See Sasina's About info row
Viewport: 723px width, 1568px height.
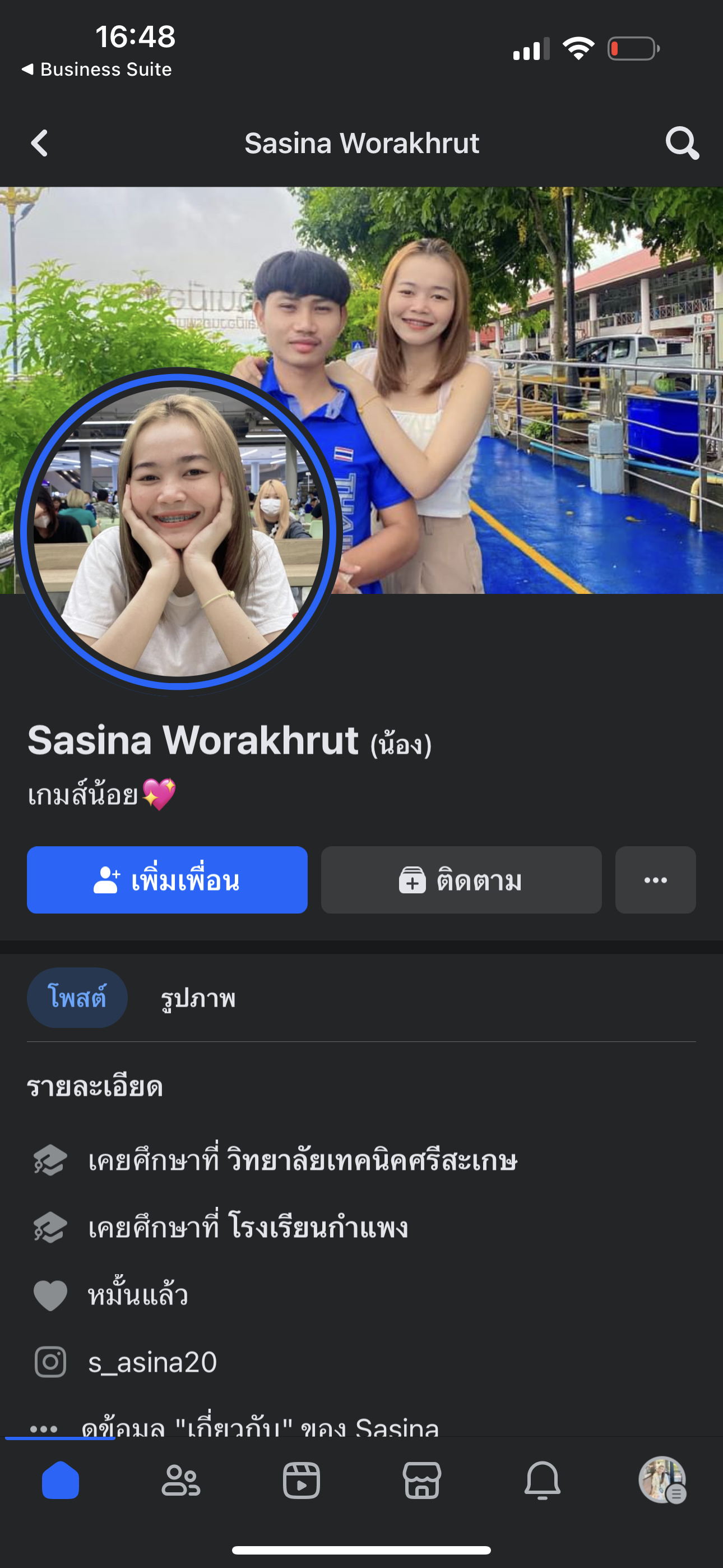260,1426
